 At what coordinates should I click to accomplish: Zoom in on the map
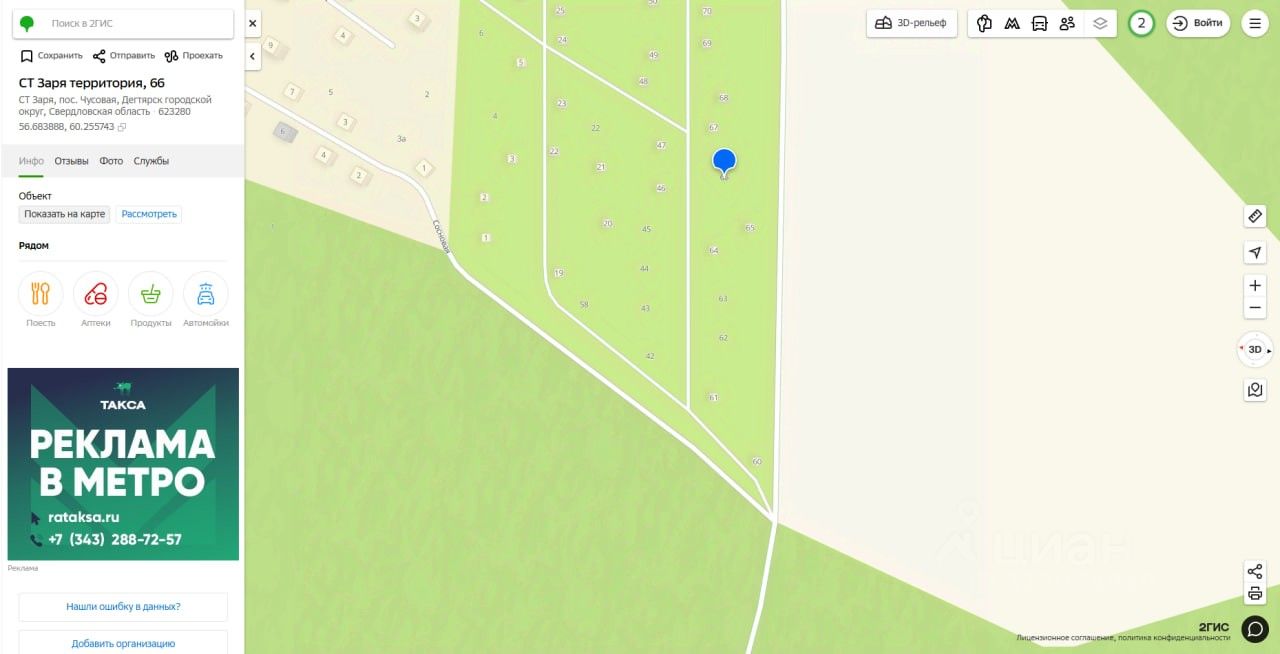click(x=1255, y=286)
